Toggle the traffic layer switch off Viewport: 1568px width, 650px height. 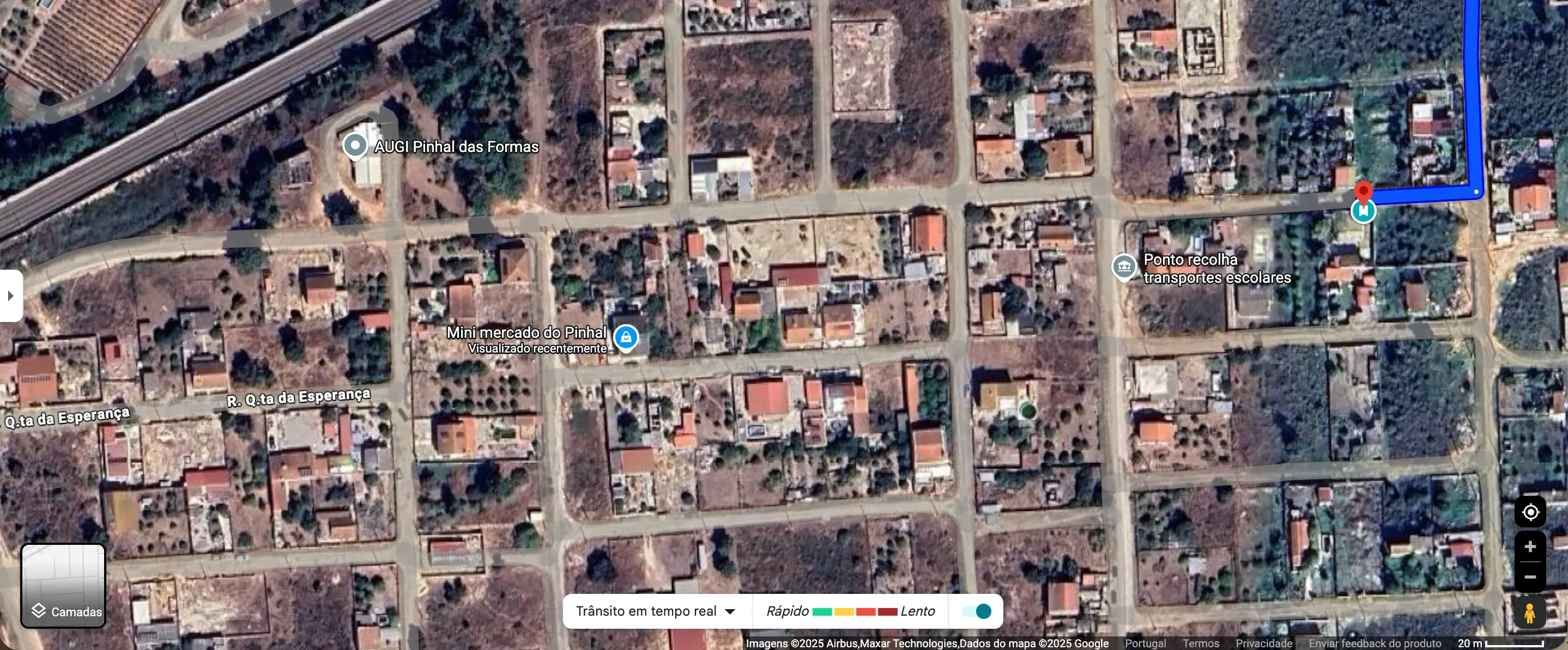(977, 611)
